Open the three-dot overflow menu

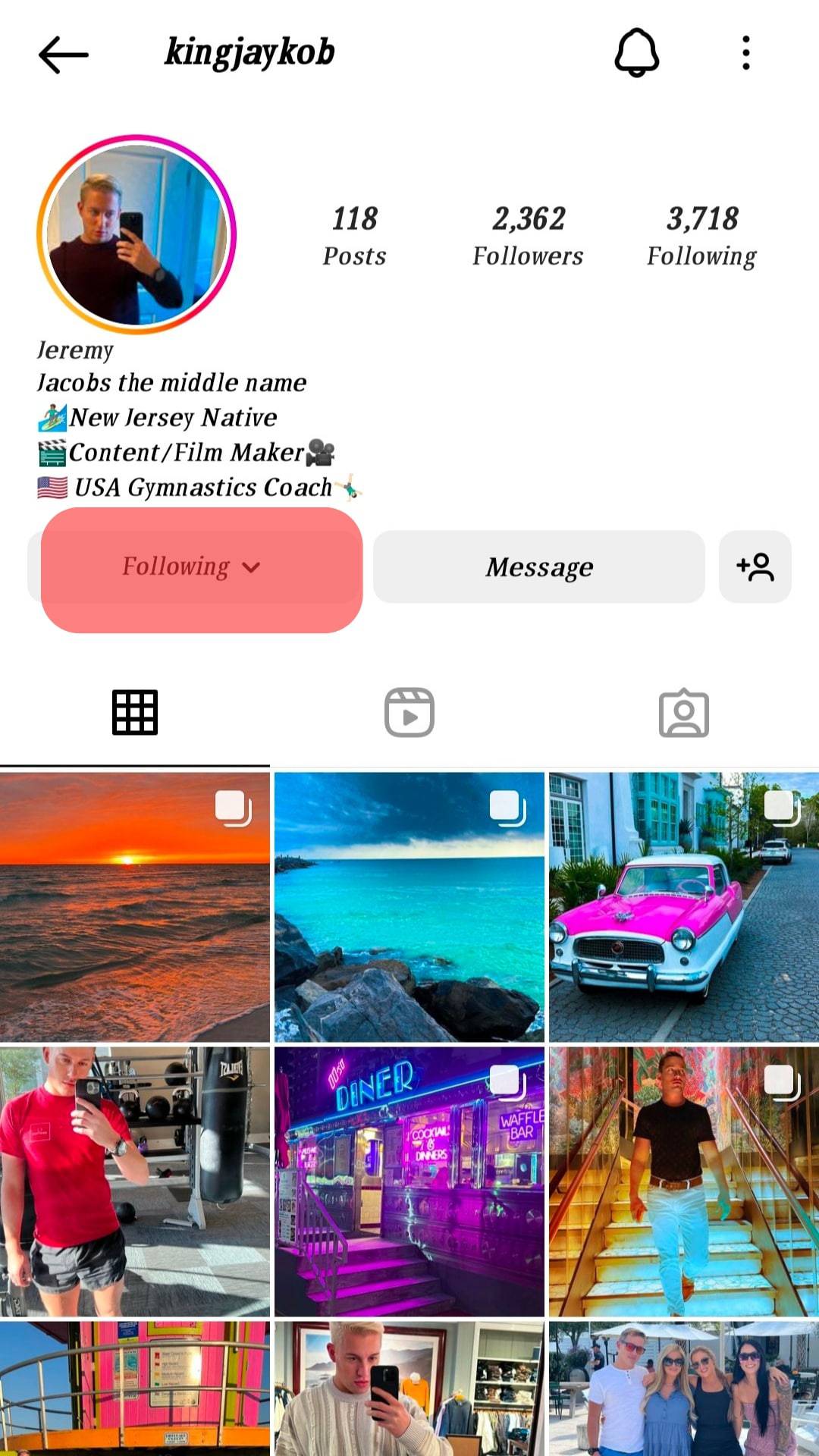746,53
